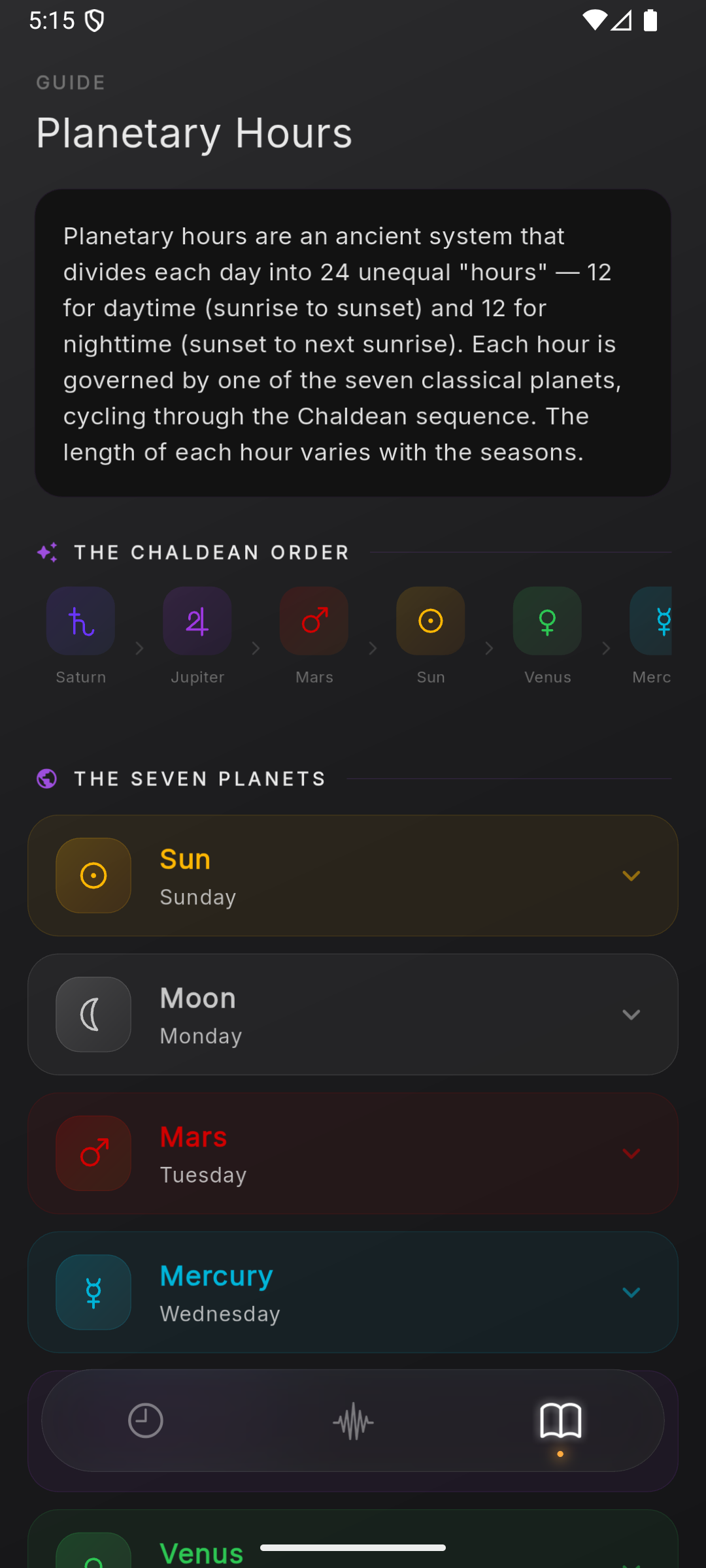The width and height of the screenshot is (706, 1568).
Task: Open the waveform view in the bottom bar
Action: [353, 1420]
